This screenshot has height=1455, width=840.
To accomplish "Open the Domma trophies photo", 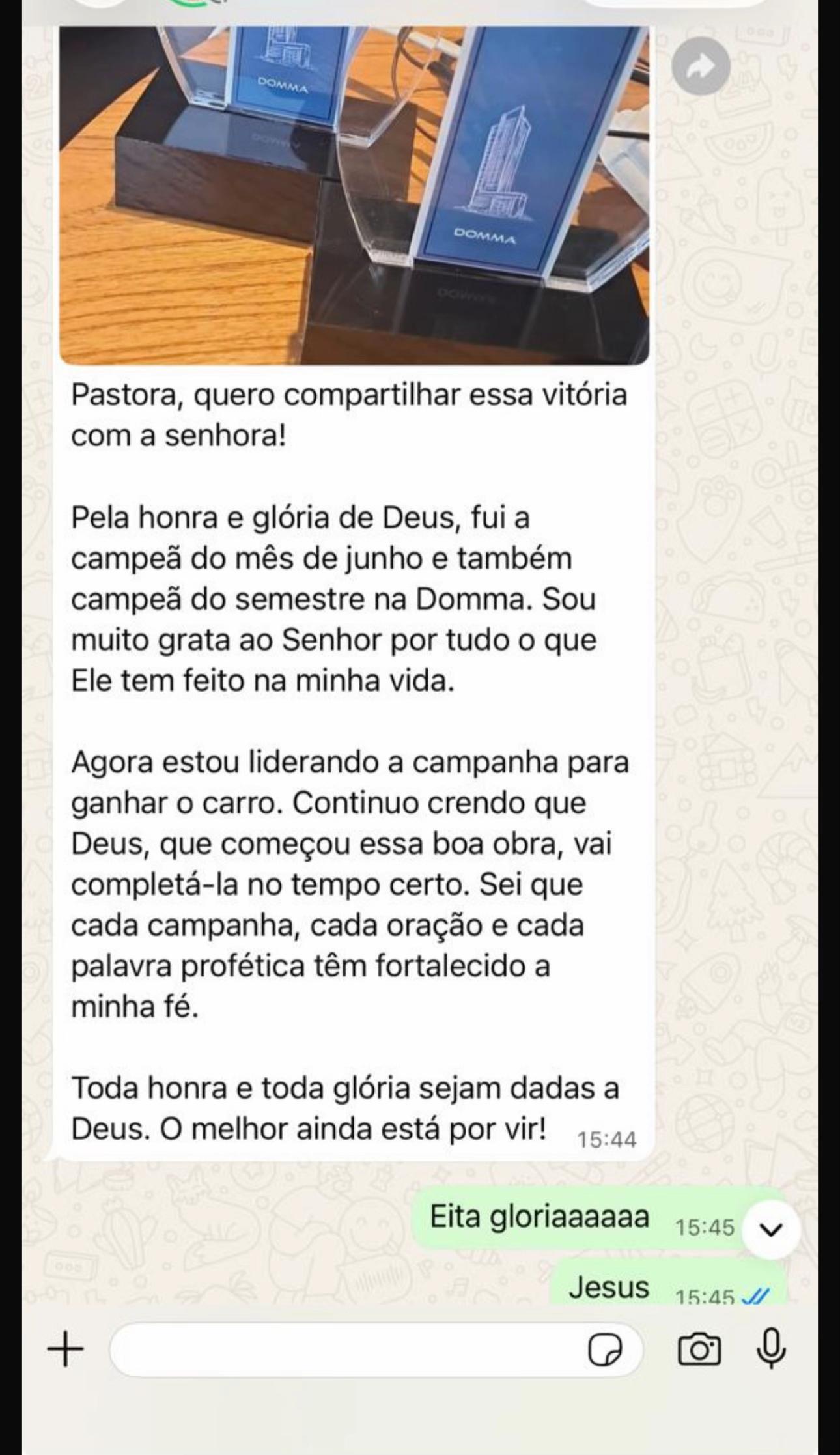I will pos(354,195).
